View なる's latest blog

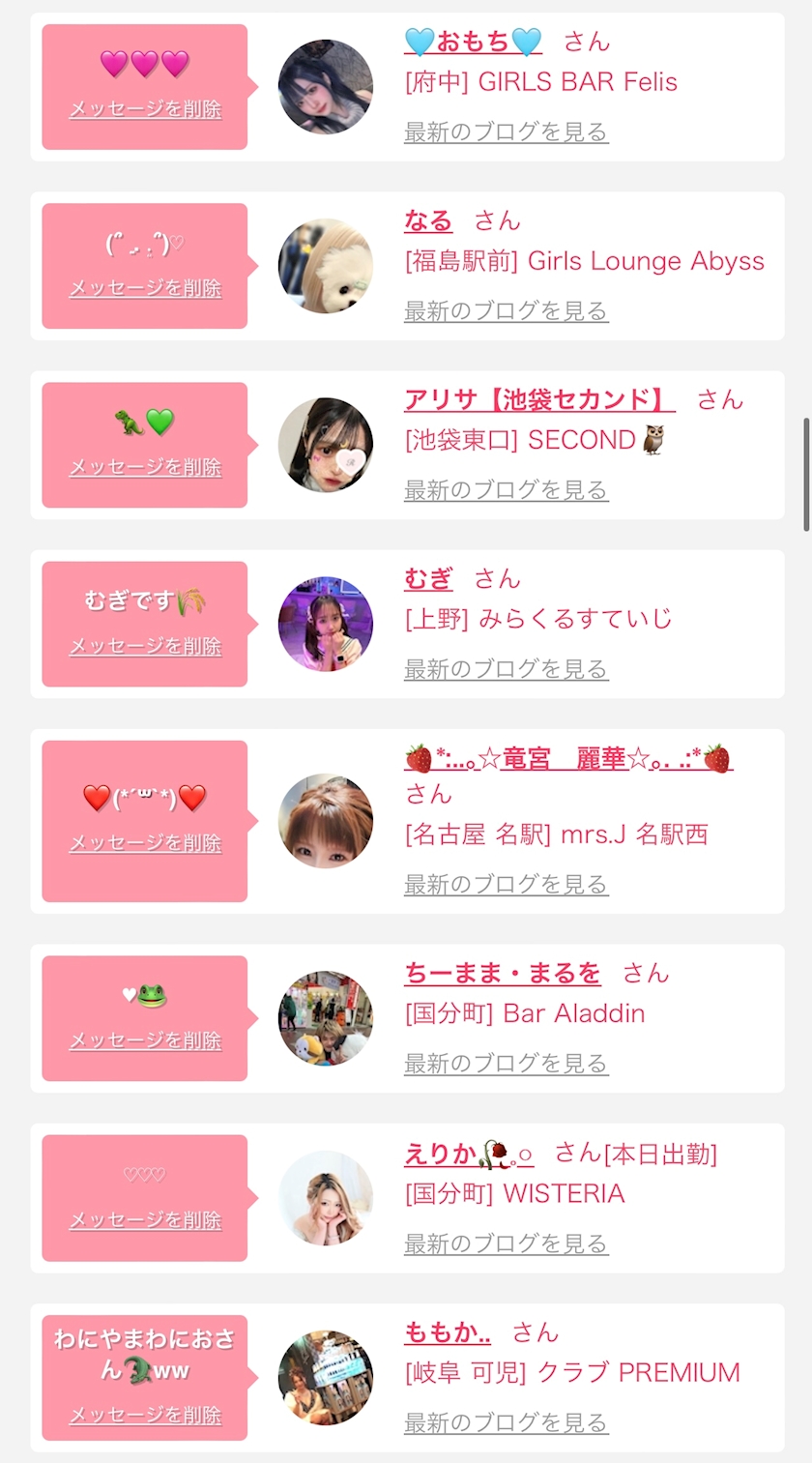[506, 311]
